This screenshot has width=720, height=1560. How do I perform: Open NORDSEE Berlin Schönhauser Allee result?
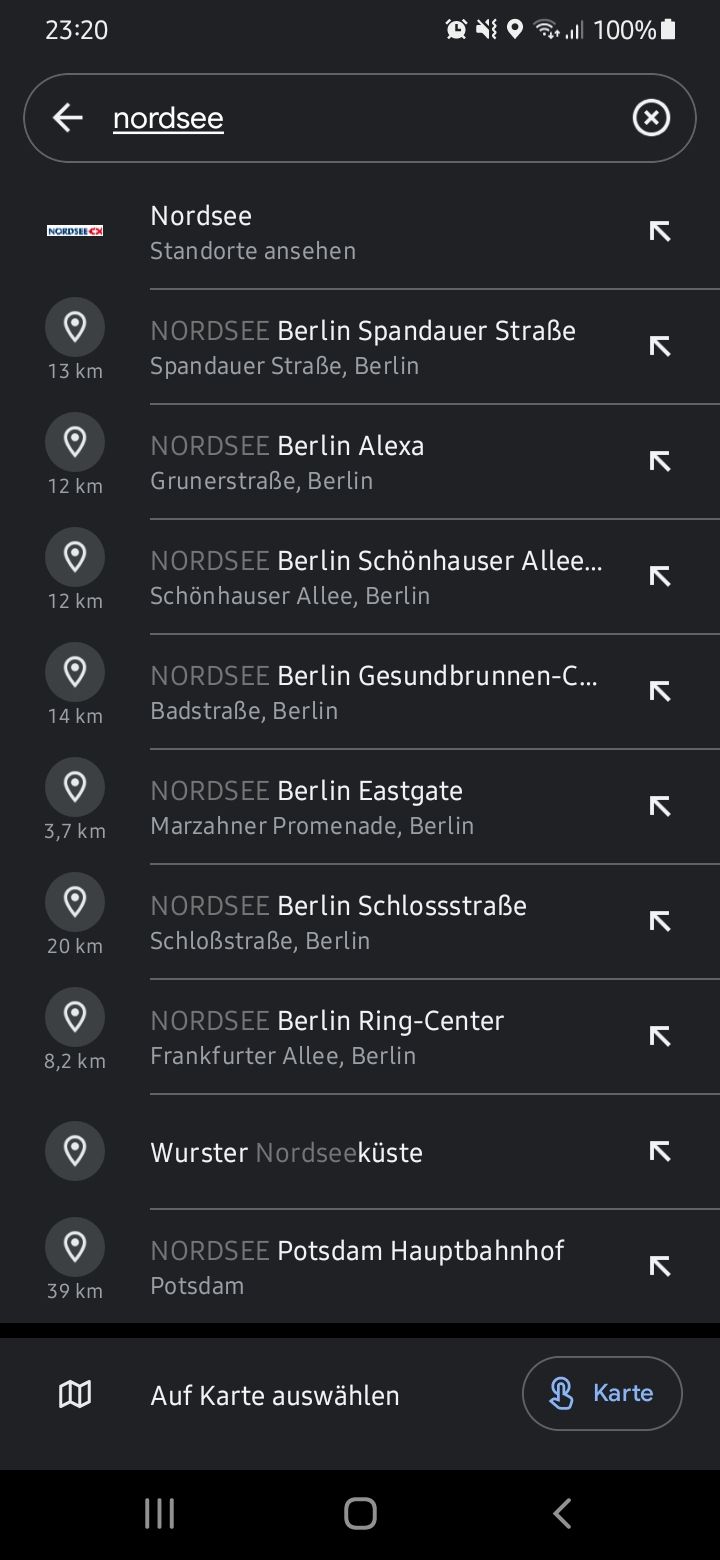(375, 577)
